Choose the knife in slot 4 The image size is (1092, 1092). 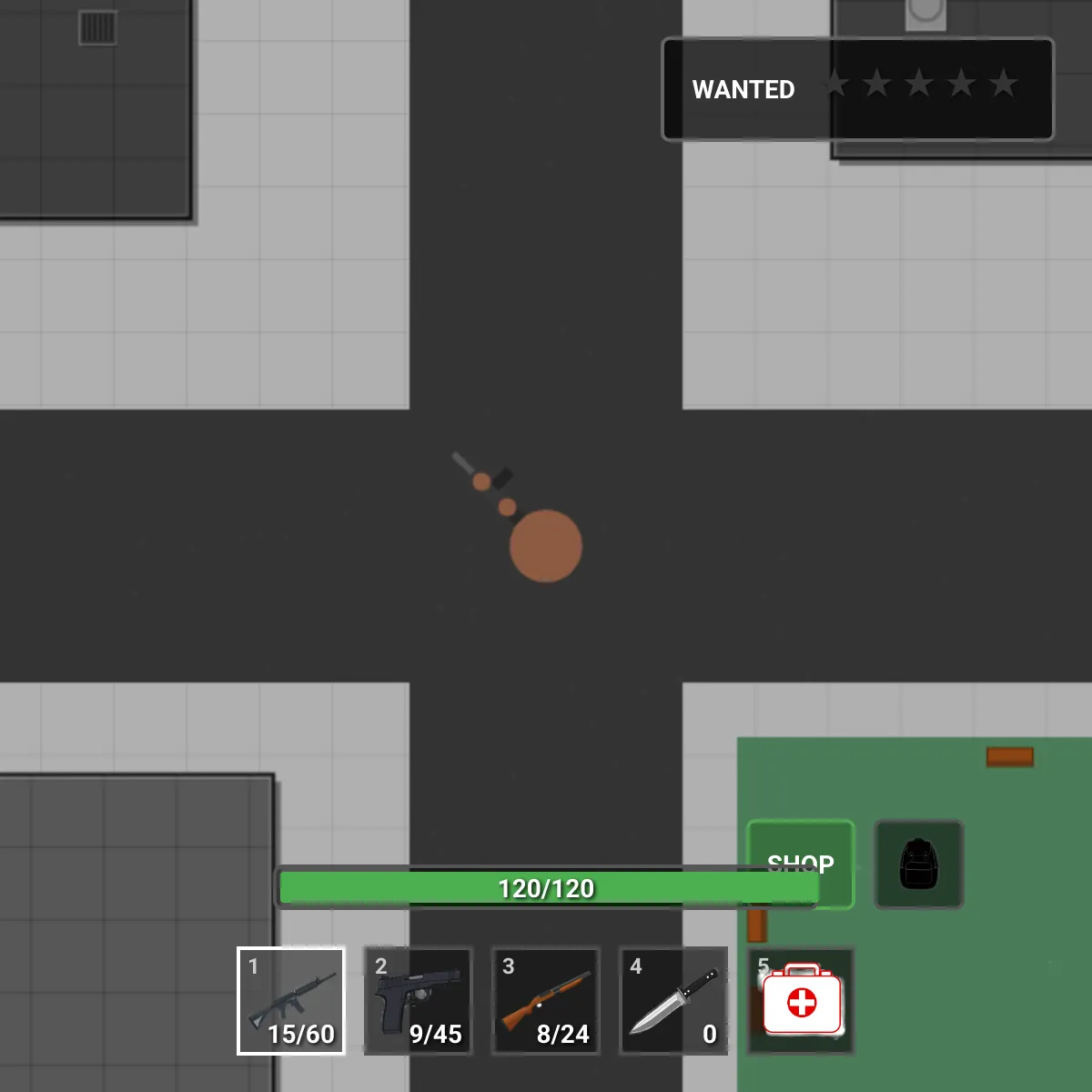673,1001
